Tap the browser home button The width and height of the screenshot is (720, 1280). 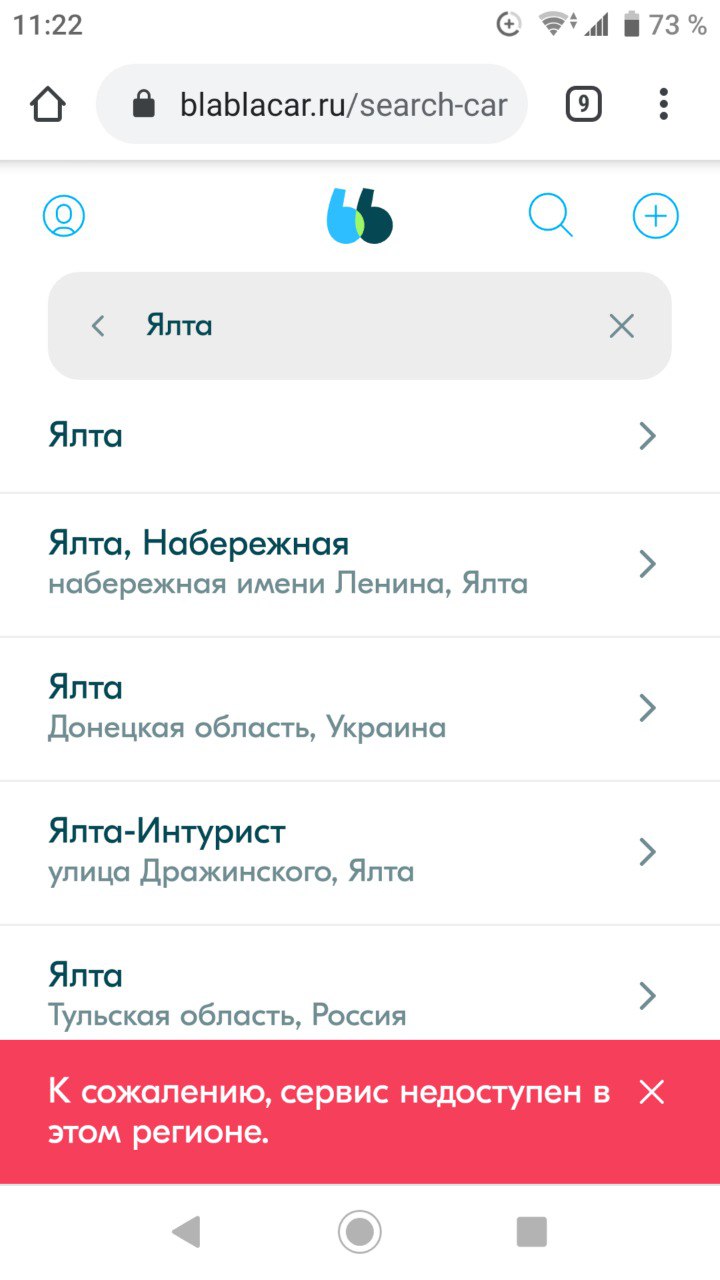(48, 104)
